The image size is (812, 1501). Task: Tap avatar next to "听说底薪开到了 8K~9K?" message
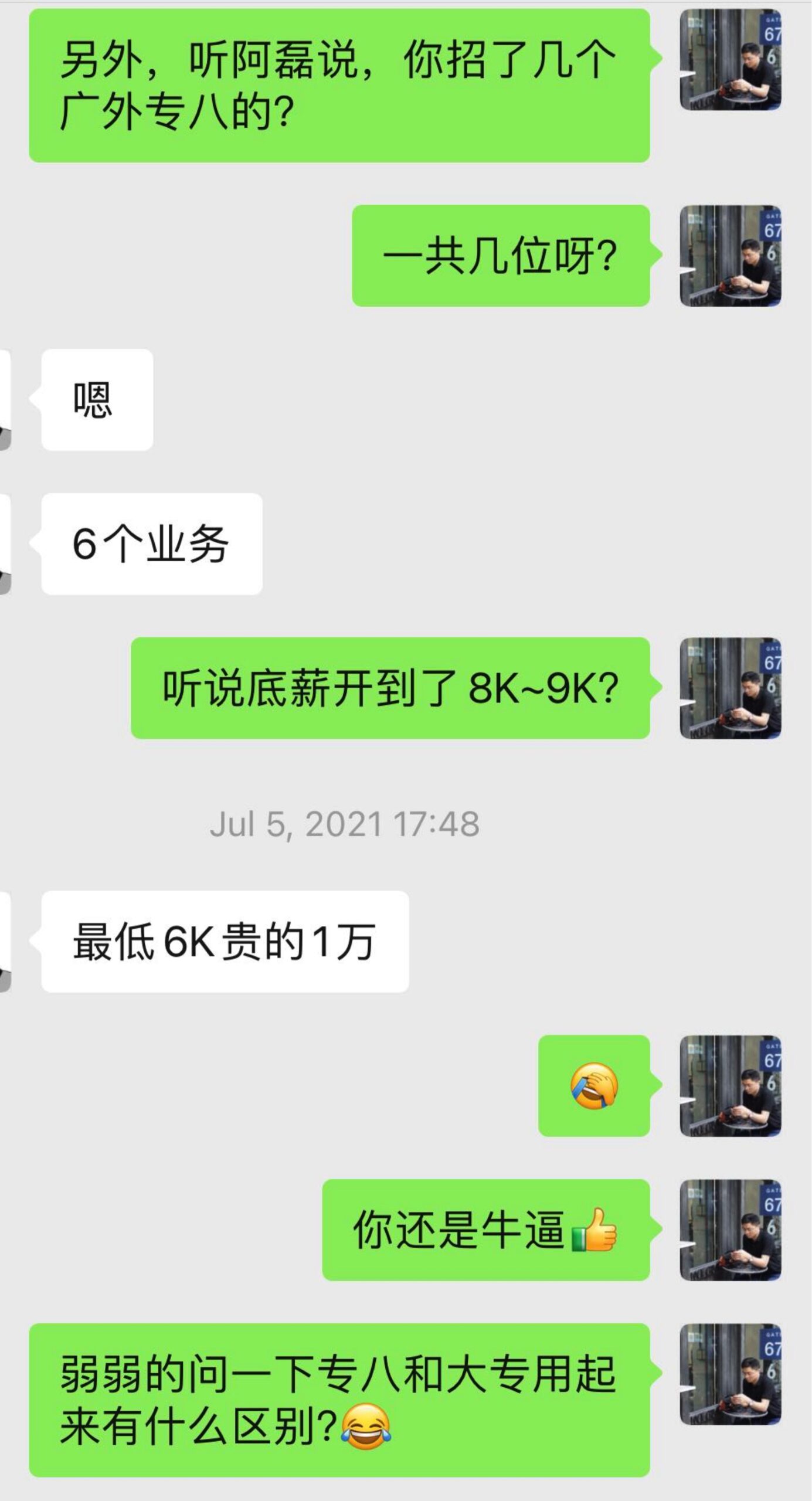(730, 688)
